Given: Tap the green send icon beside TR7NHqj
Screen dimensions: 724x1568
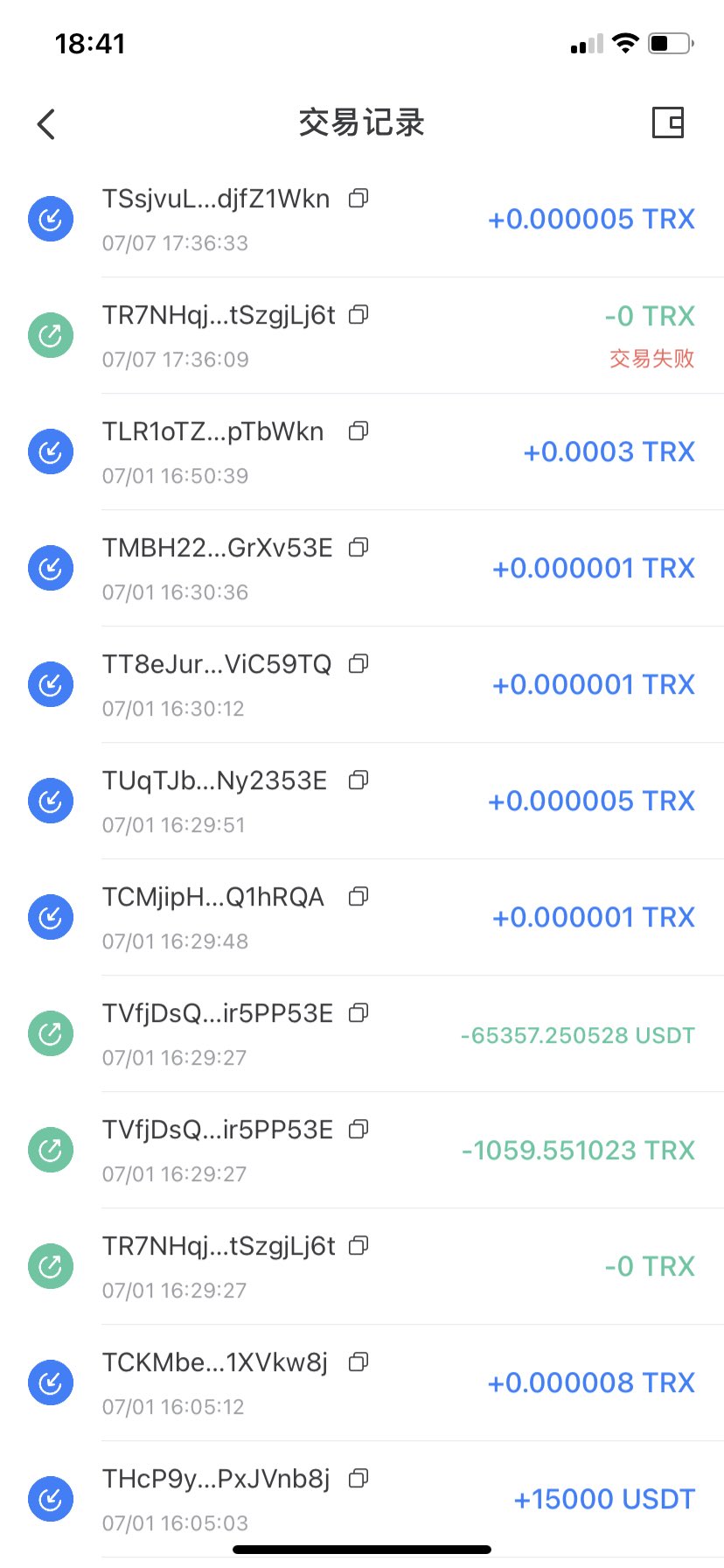Looking at the screenshot, I should point(50,334).
